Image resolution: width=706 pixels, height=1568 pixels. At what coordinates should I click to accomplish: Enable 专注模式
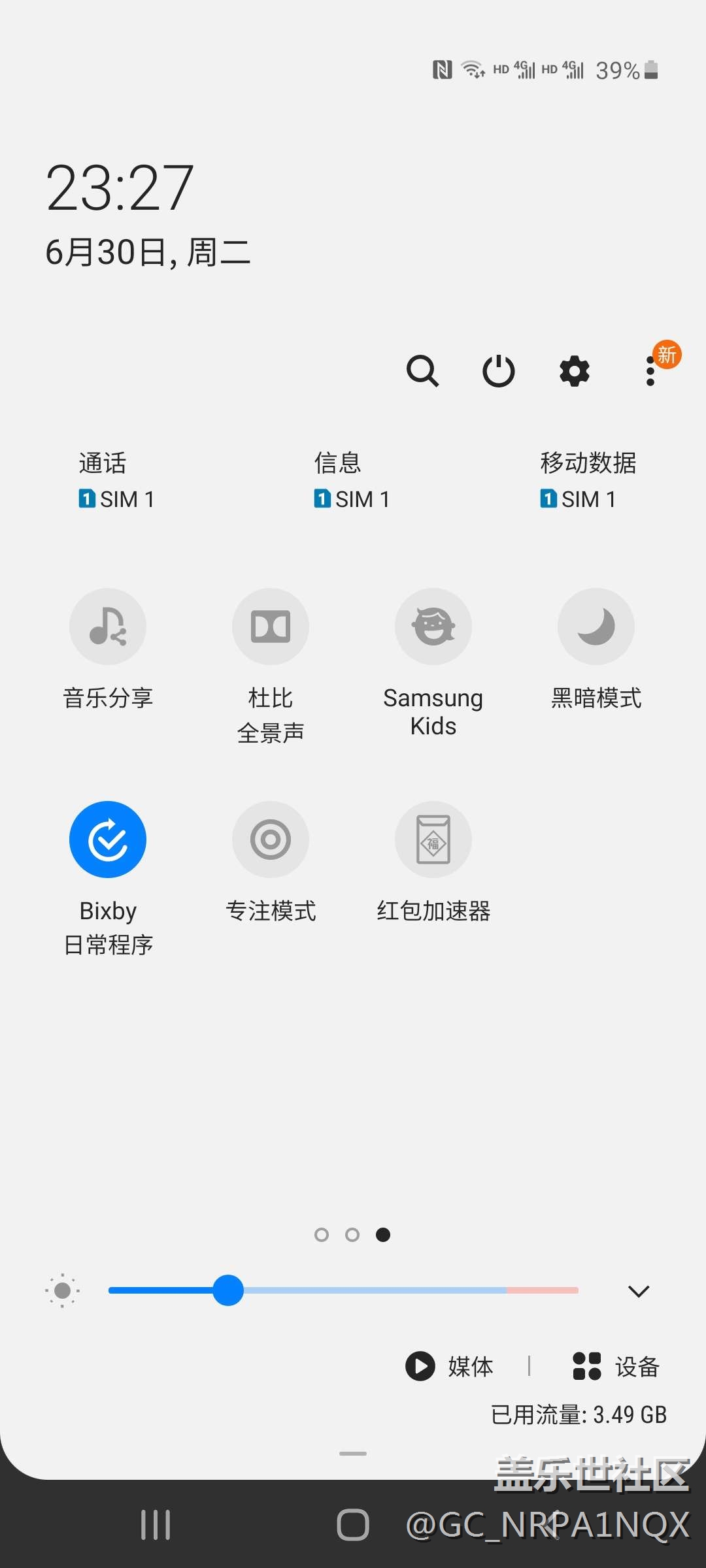(x=271, y=840)
